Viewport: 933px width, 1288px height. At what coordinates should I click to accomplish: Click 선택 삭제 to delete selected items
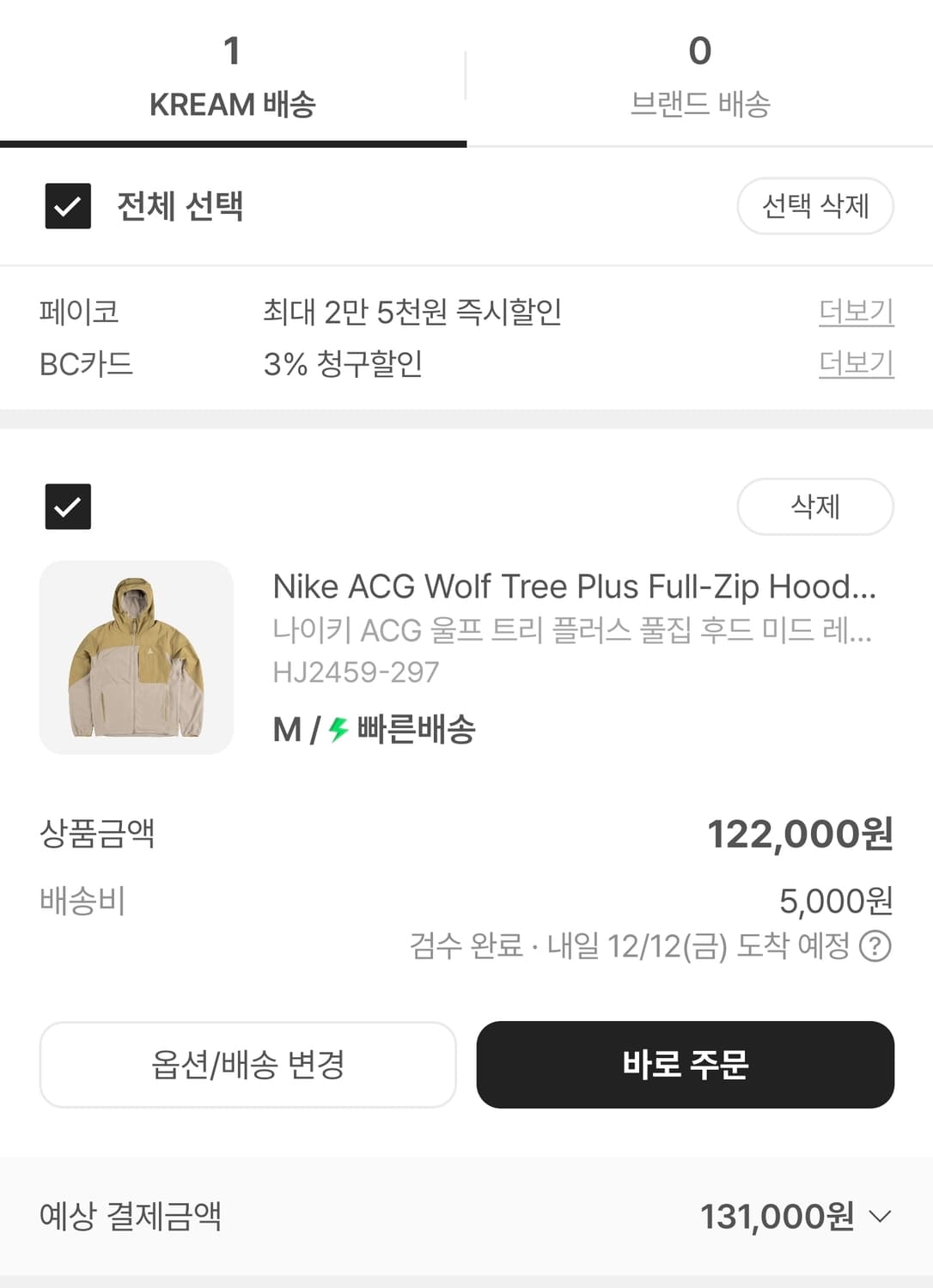coord(814,206)
